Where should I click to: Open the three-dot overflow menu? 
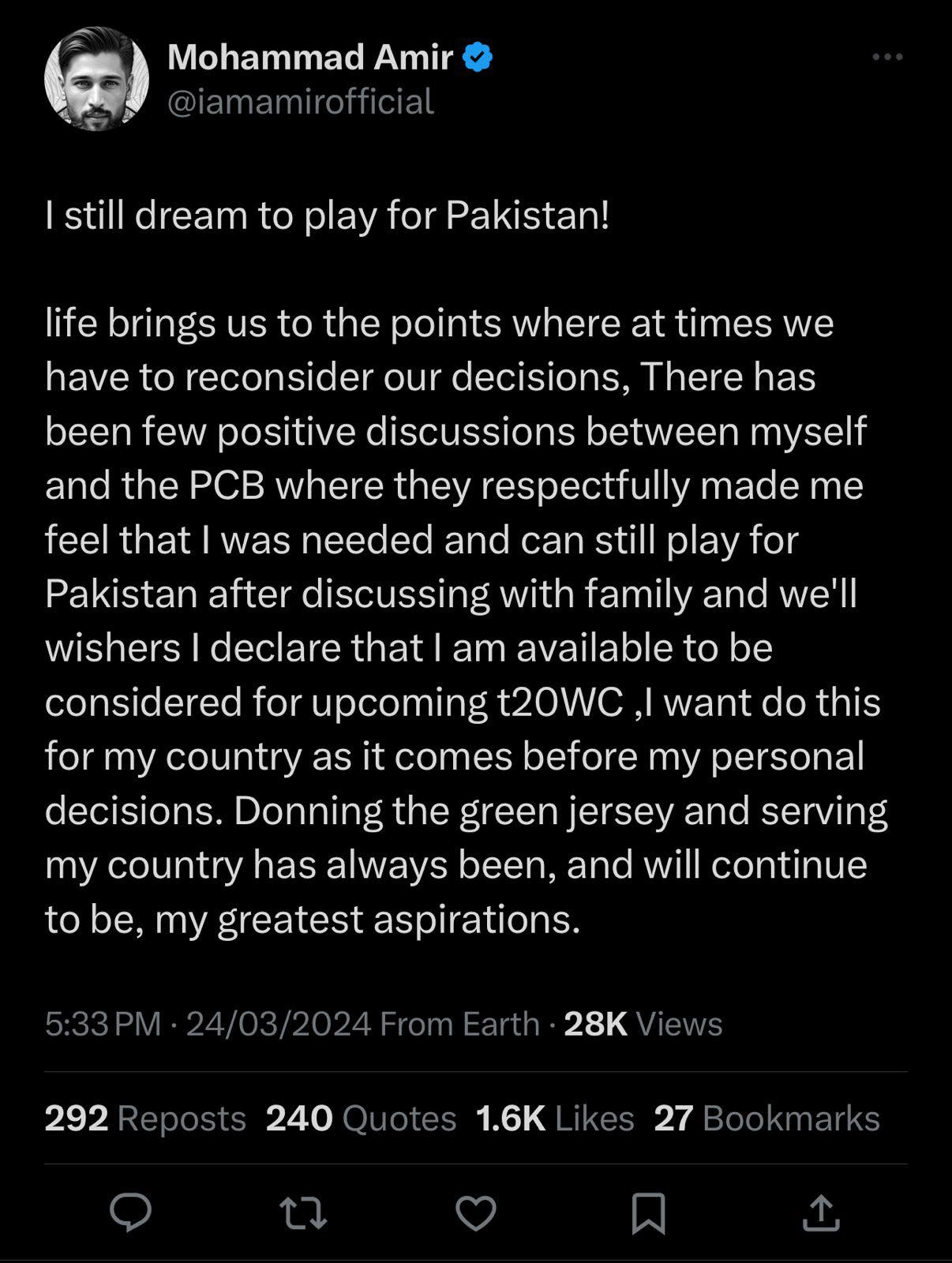click(x=887, y=57)
